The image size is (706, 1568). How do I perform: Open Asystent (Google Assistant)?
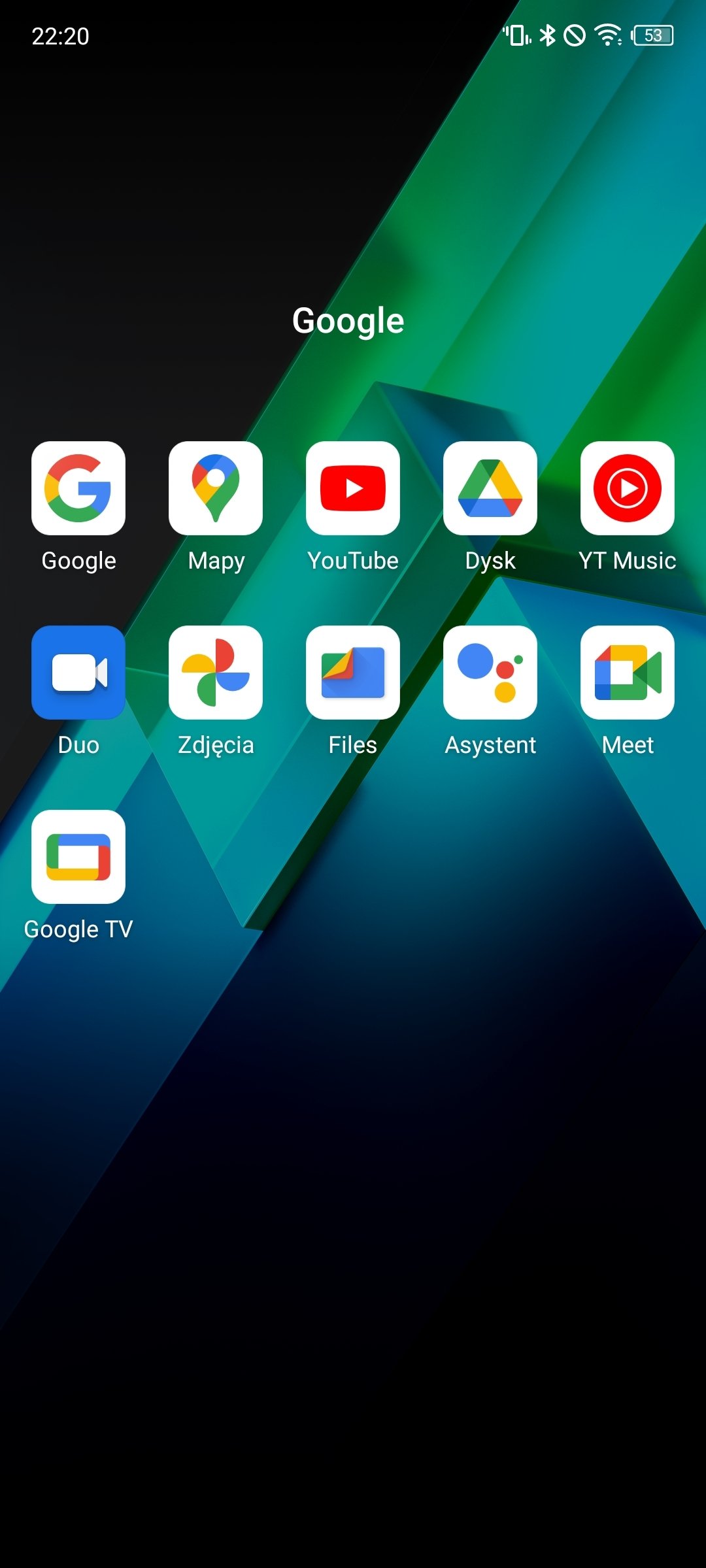(x=490, y=673)
